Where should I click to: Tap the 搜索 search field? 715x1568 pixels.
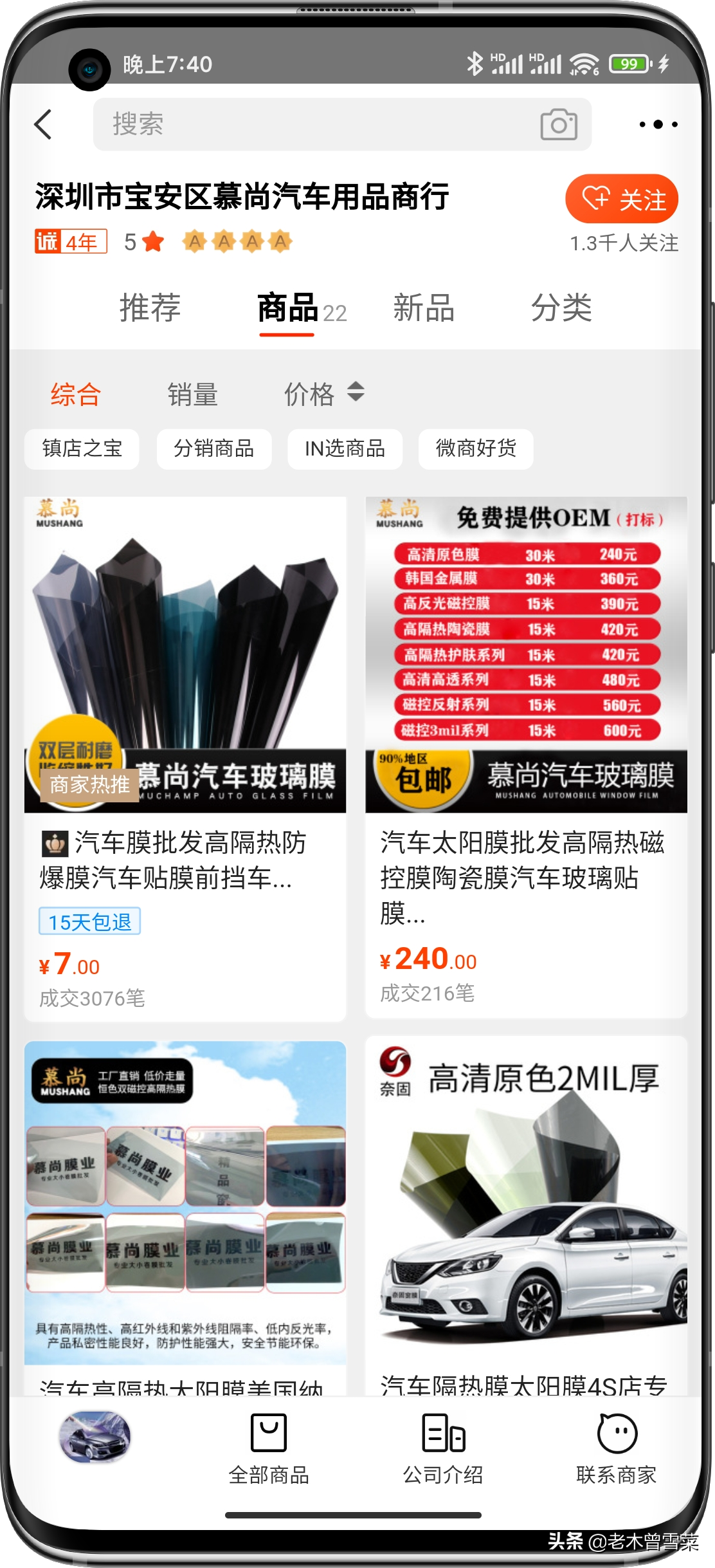point(309,124)
